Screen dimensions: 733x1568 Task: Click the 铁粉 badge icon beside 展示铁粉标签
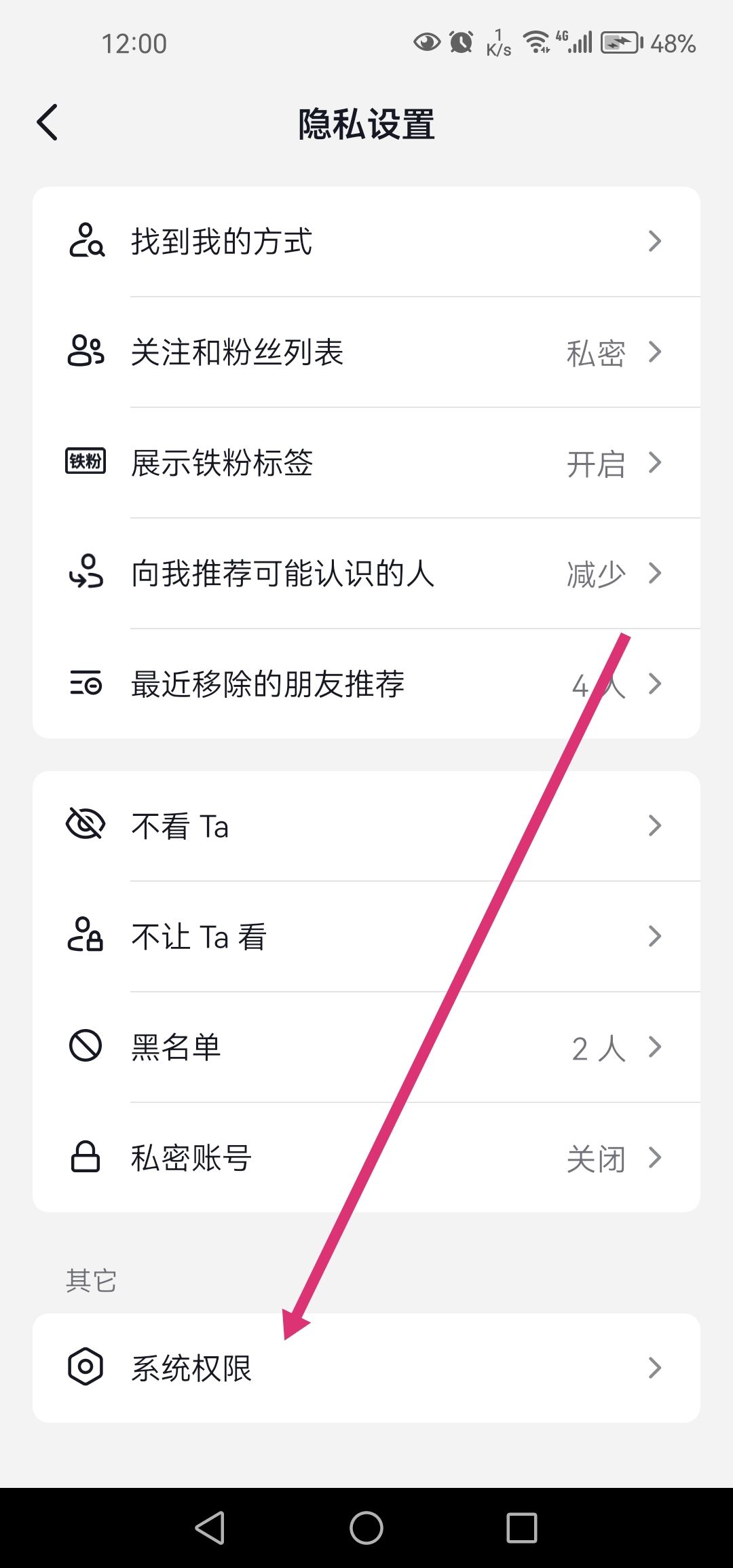[x=86, y=462]
